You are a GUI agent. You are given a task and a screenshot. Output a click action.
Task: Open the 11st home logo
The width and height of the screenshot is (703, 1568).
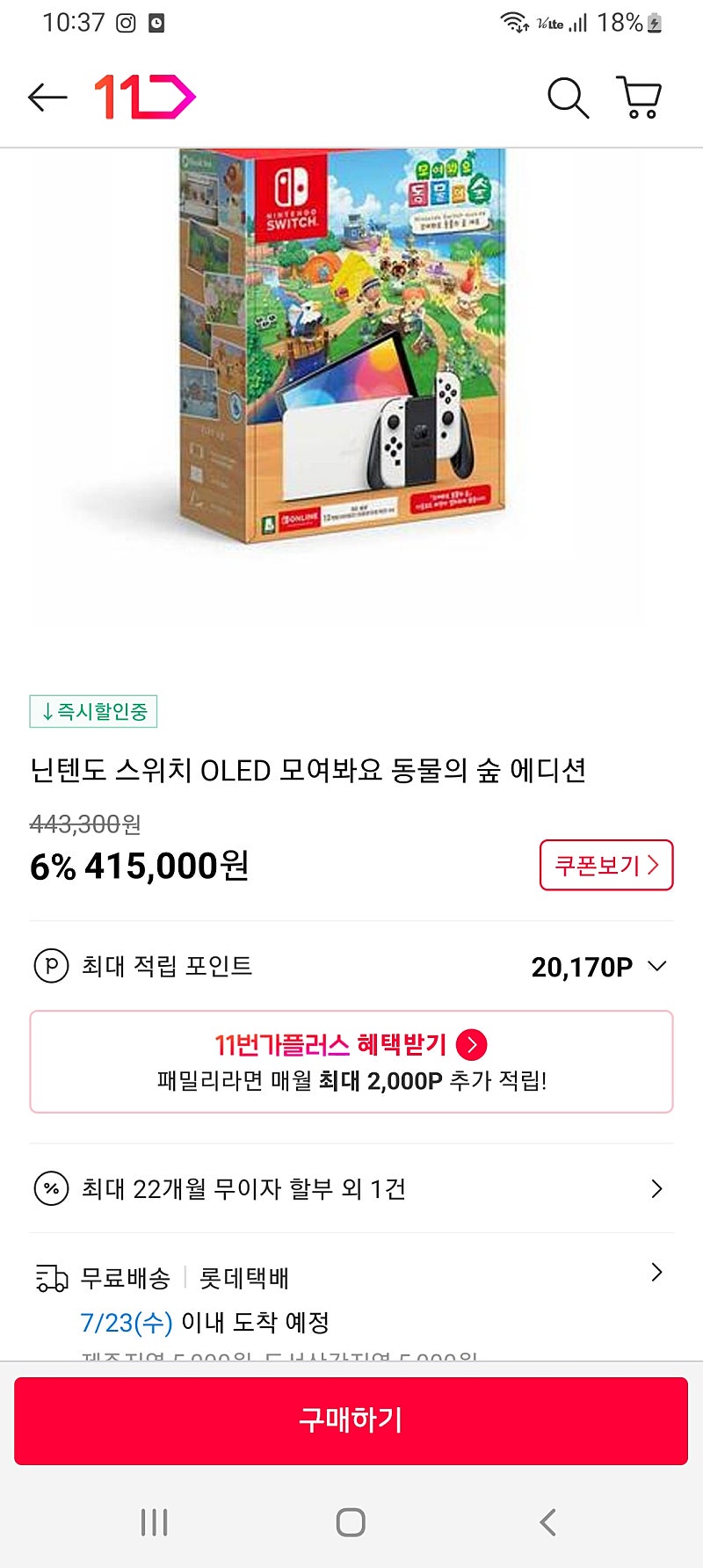click(x=145, y=97)
